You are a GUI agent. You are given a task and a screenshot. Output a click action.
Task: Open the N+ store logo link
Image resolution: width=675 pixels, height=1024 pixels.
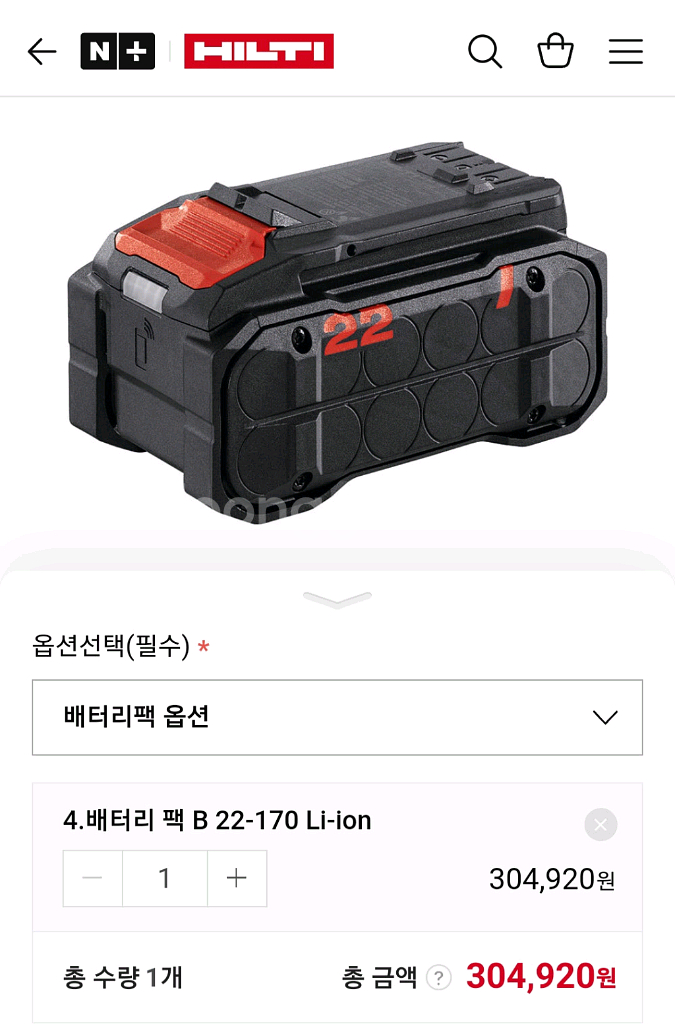[118, 51]
